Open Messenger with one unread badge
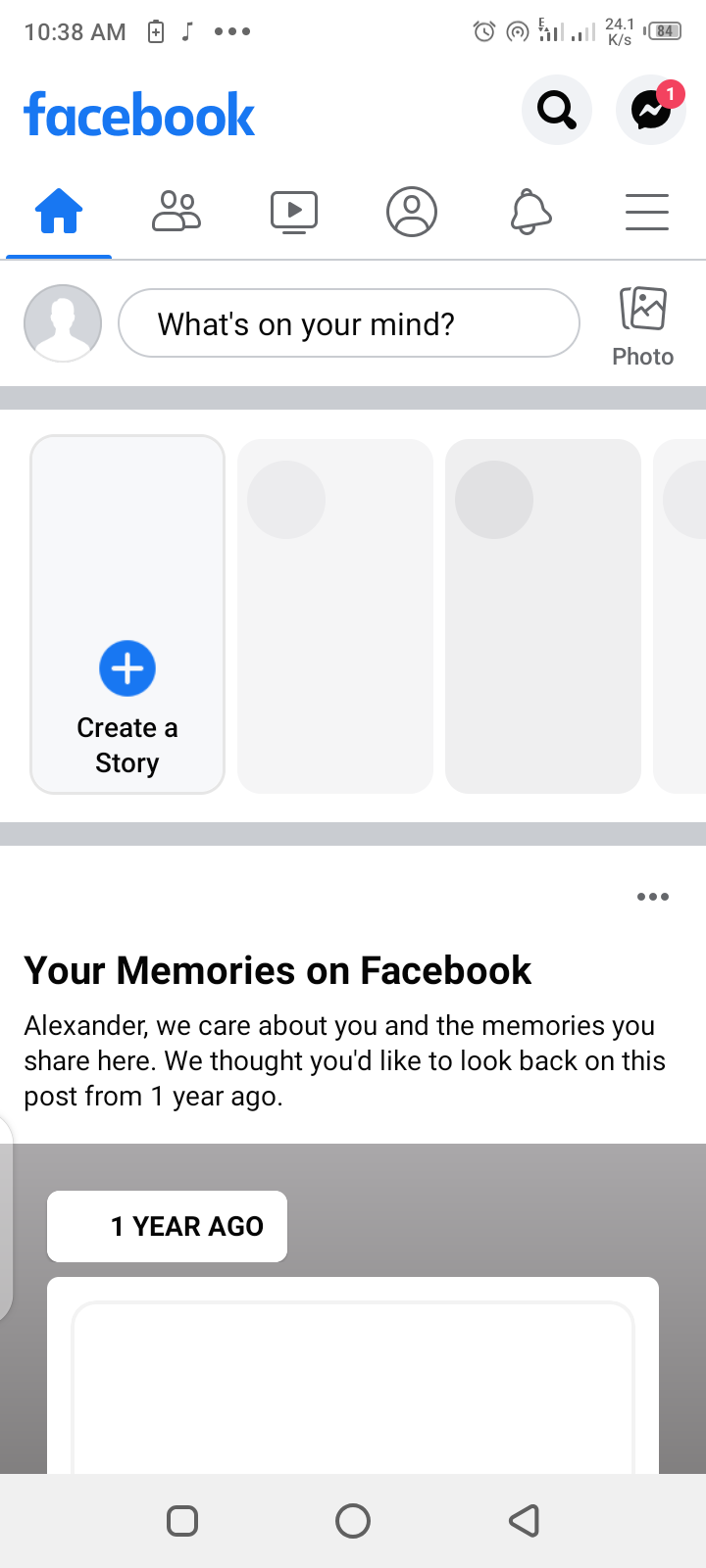706x1568 pixels. 650,110
